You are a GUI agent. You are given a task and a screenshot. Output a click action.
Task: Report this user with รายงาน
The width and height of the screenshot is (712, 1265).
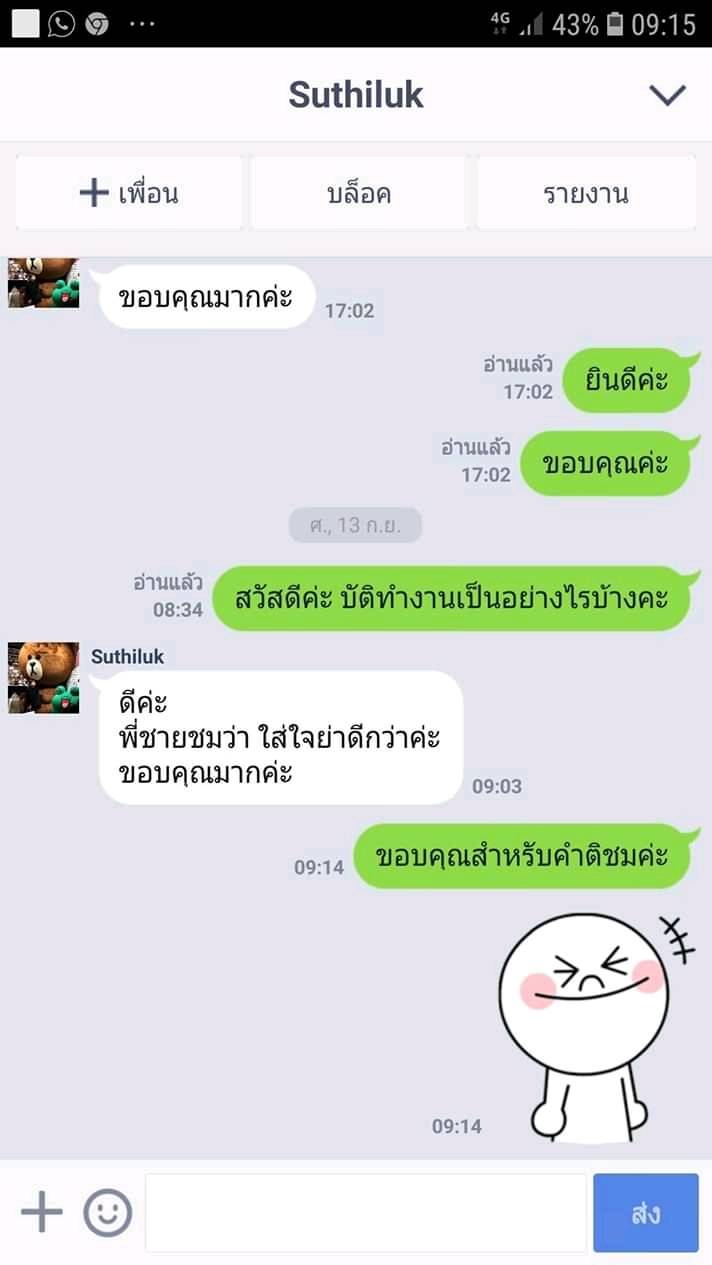pos(586,193)
